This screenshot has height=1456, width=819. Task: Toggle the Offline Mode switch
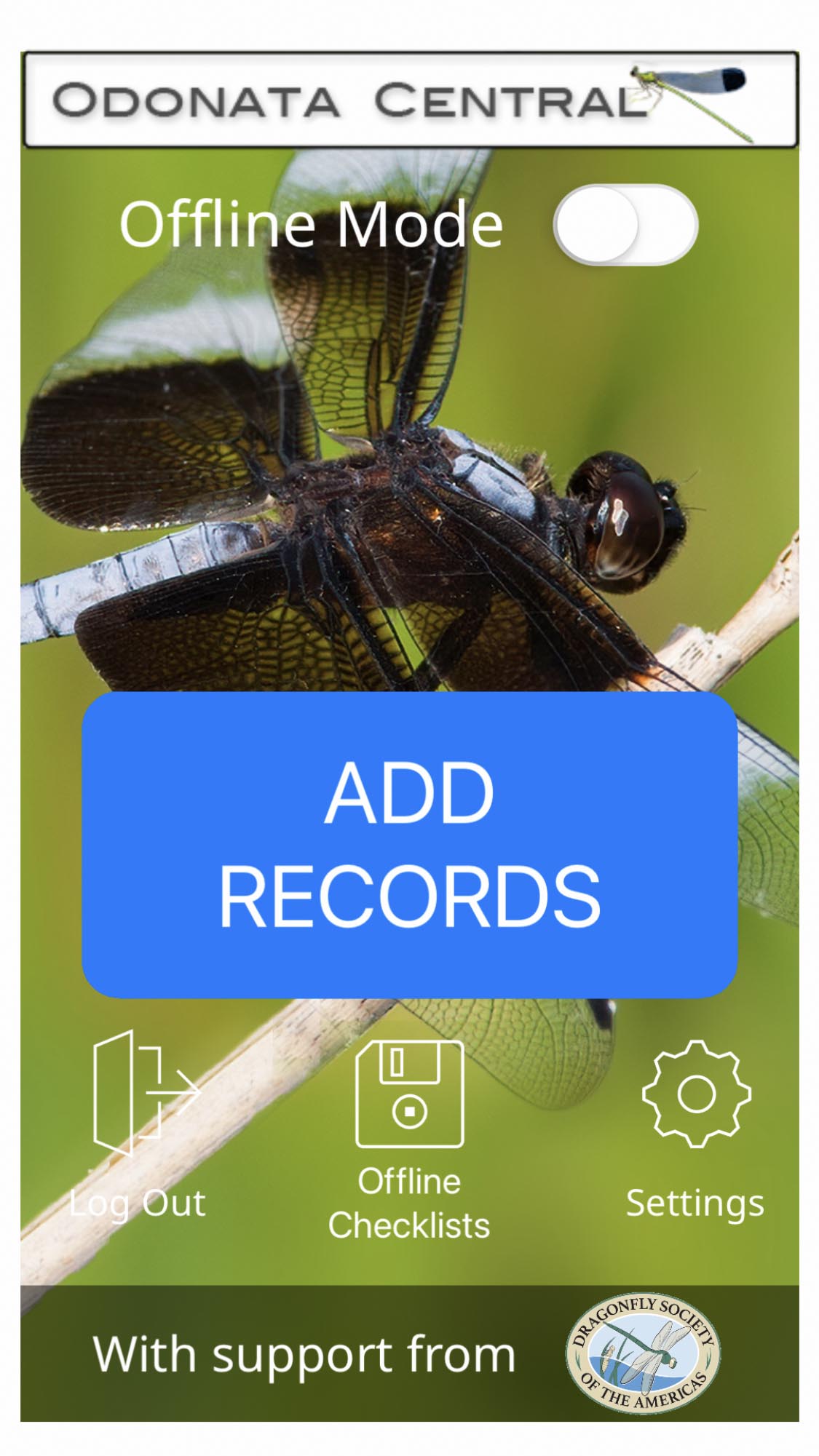(x=625, y=225)
